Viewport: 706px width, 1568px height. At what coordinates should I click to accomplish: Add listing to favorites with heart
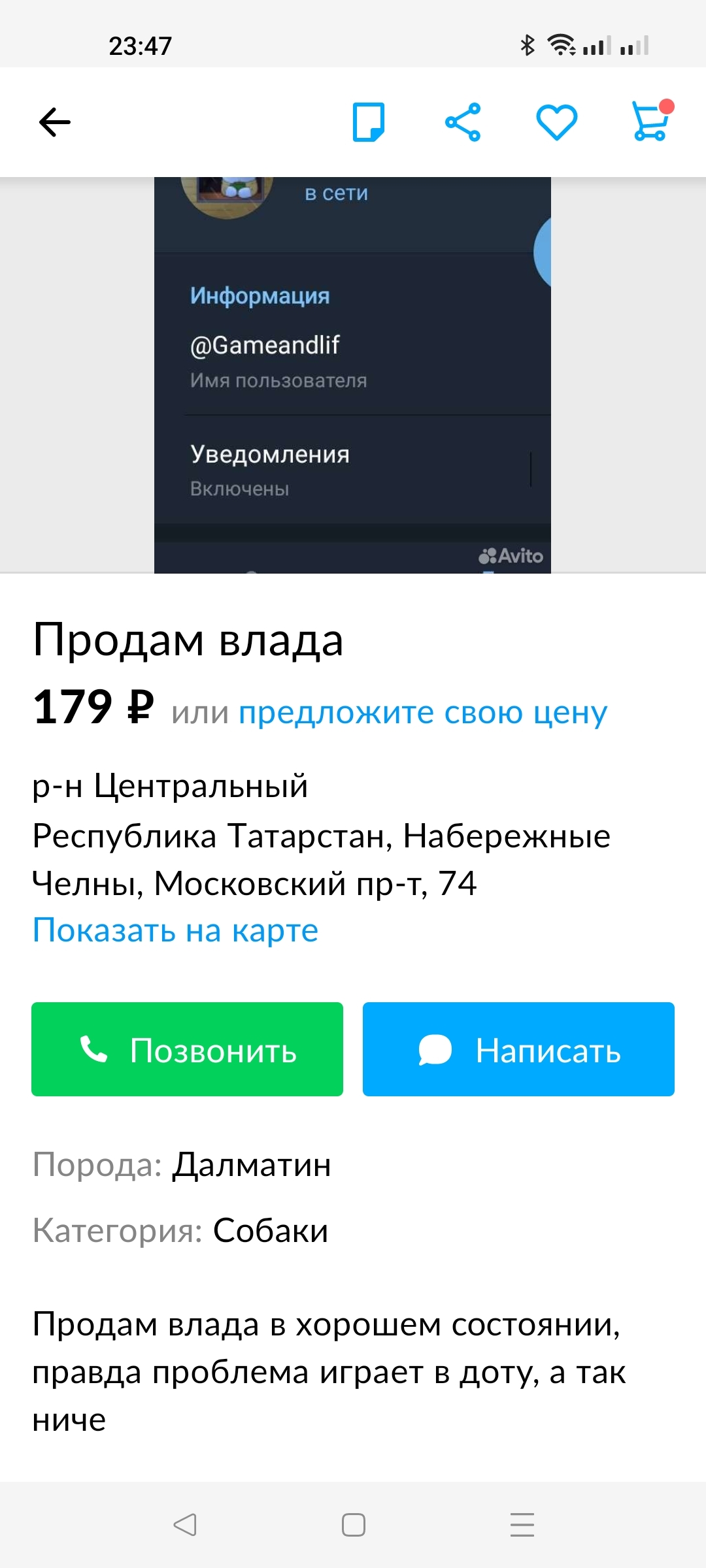557,122
